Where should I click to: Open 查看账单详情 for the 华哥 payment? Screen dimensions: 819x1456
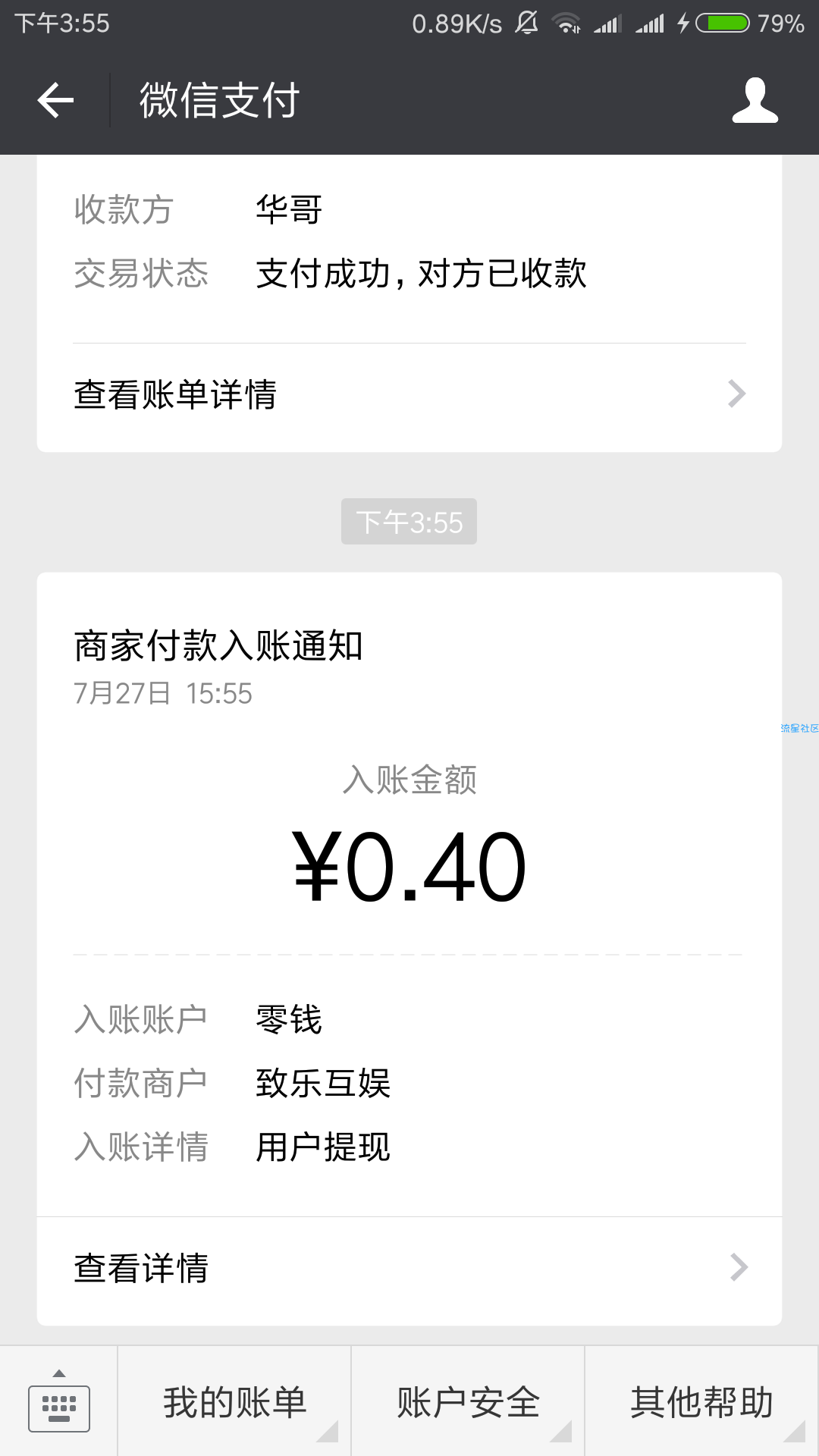tap(409, 395)
